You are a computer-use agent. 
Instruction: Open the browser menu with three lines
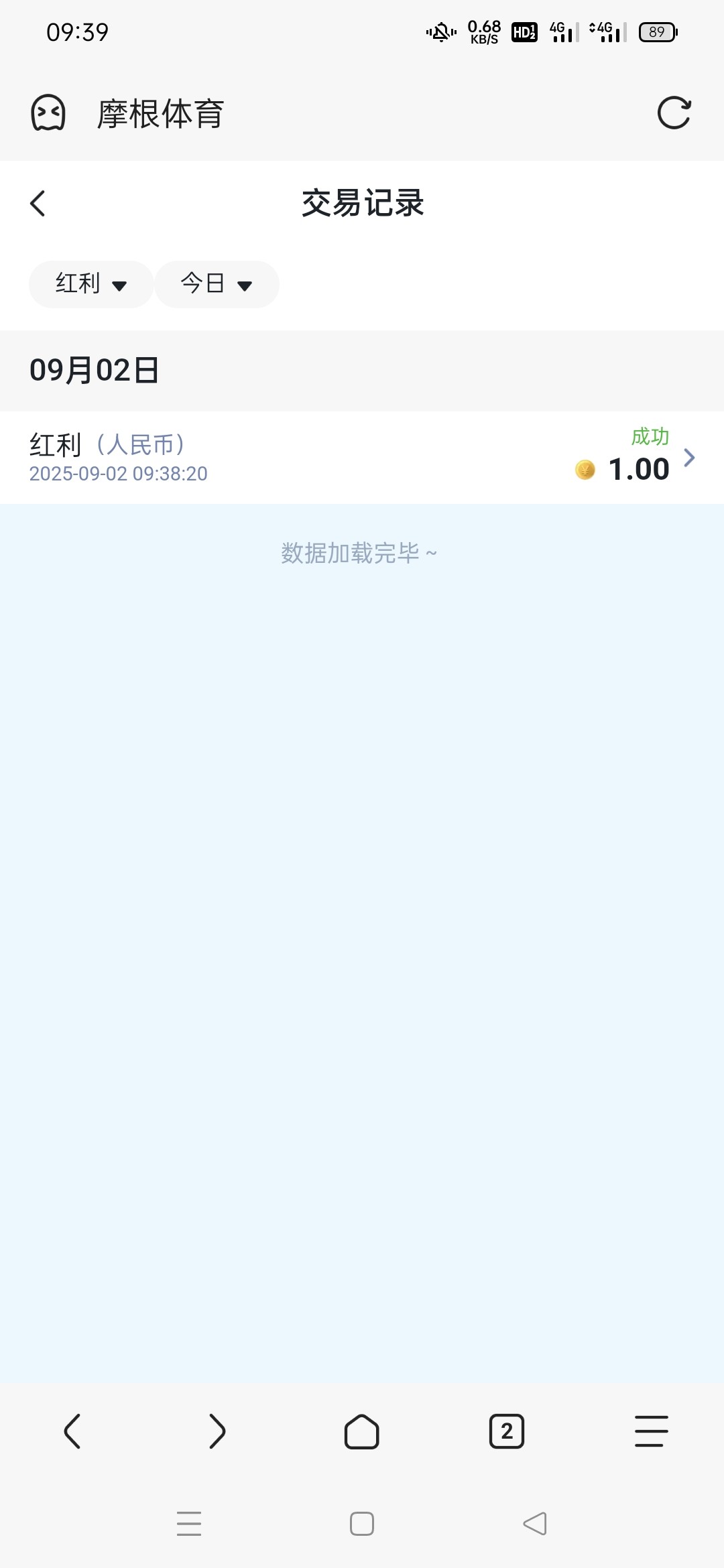[x=652, y=1431]
